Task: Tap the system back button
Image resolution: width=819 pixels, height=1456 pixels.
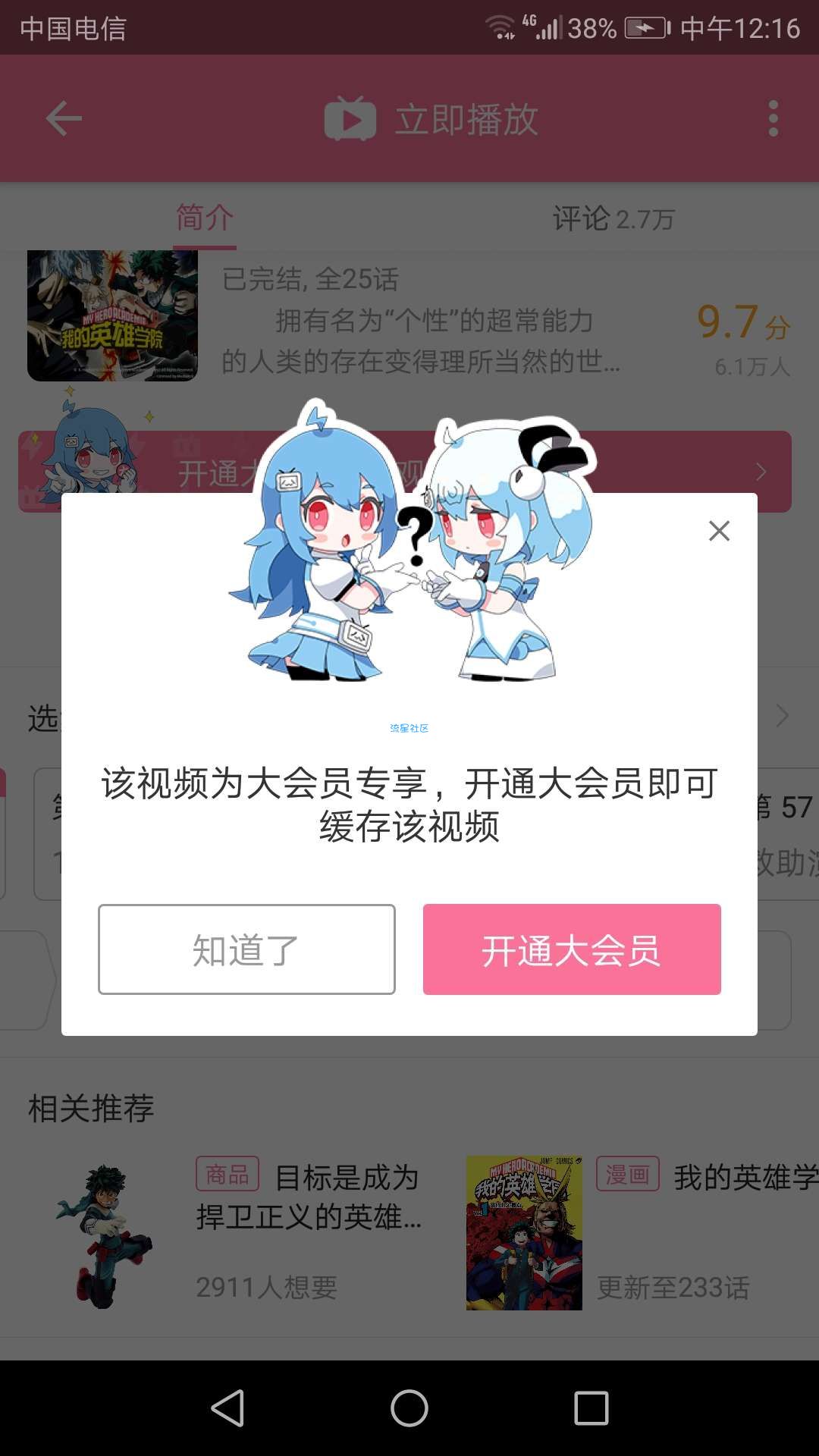Action: pyautogui.click(x=227, y=1408)
